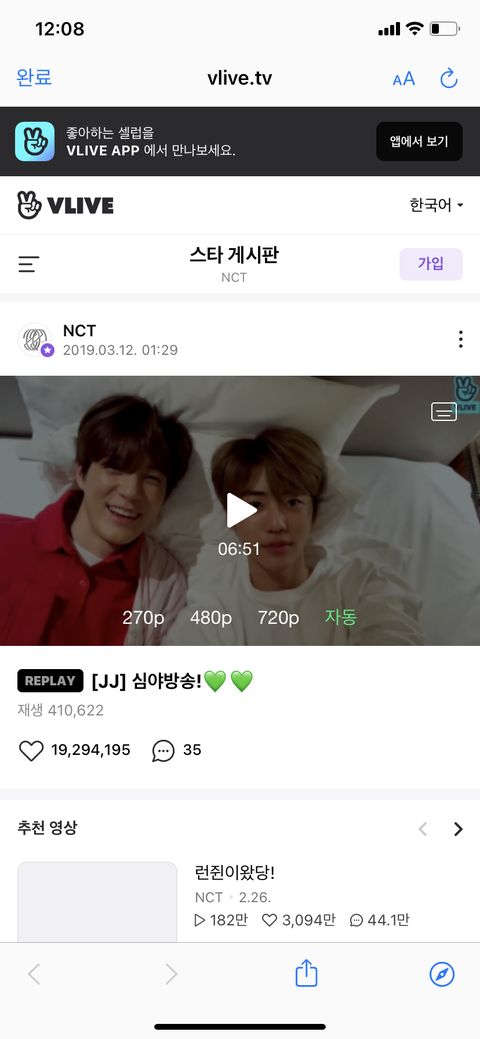This screenshot has height=1039, width=480.
Task: Open the comments on this video
Action: coord(163,751)
